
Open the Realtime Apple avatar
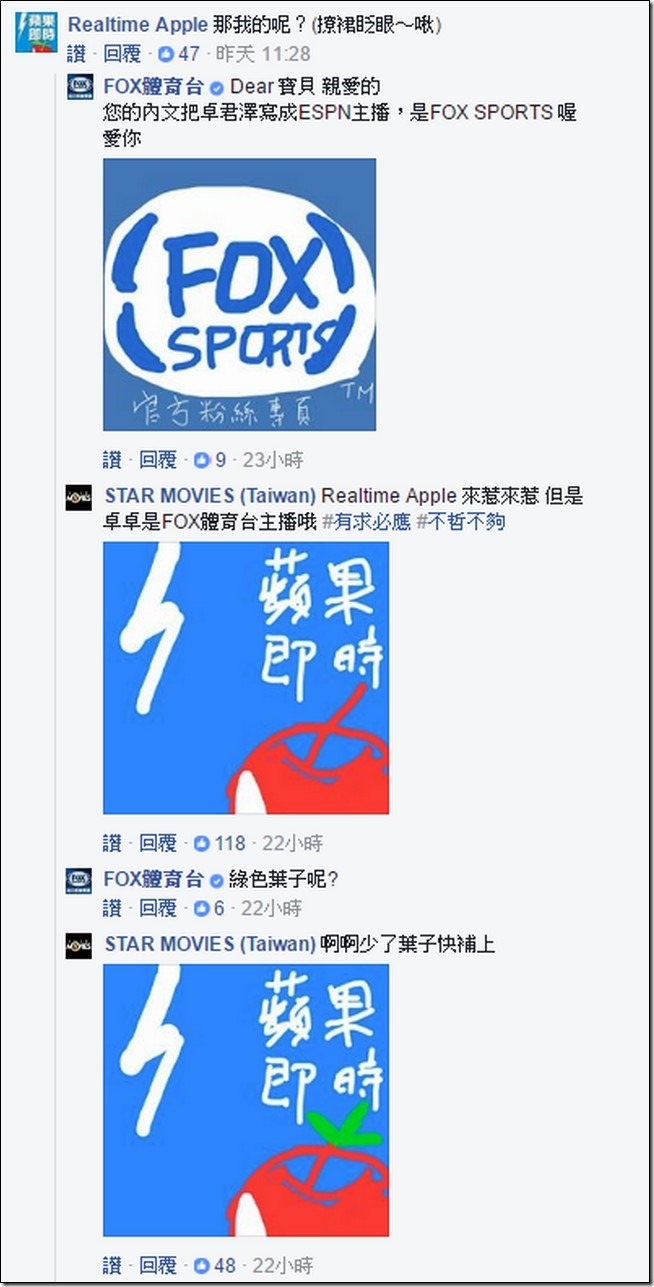point(35,36)
